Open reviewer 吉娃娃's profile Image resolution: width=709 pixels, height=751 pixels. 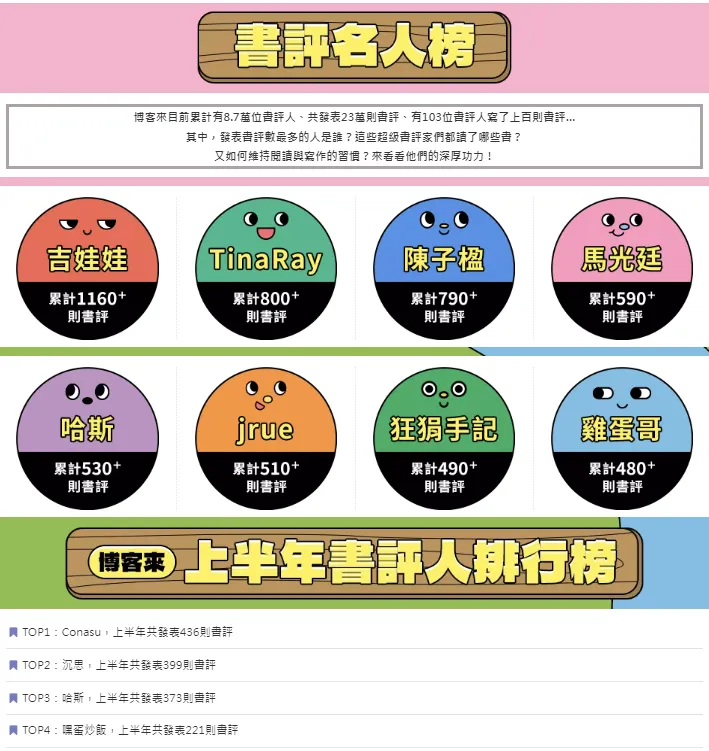88,268
